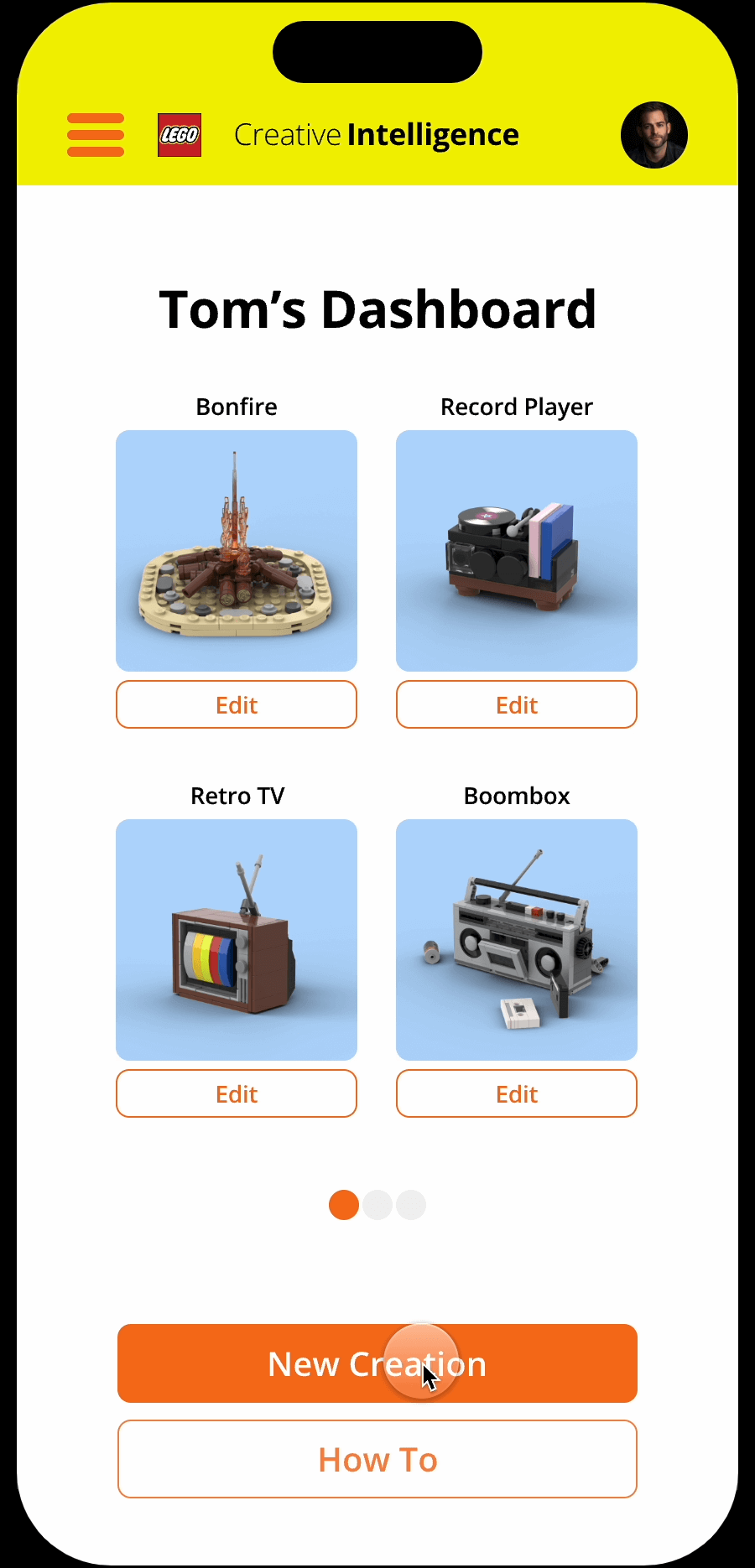Jump to the third dashboard page dot
Image resolution: width=755 pixels, height=1568 pixels.
[x=411, y=1205]
